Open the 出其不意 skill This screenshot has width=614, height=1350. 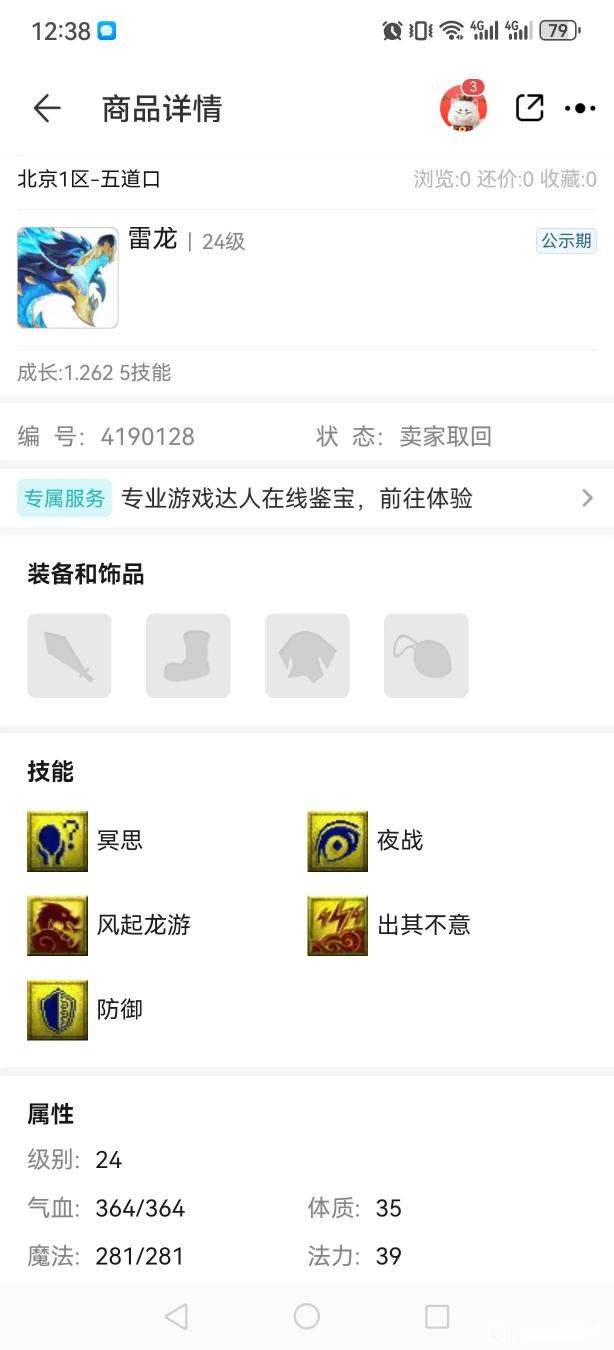[x=338, y=925]
